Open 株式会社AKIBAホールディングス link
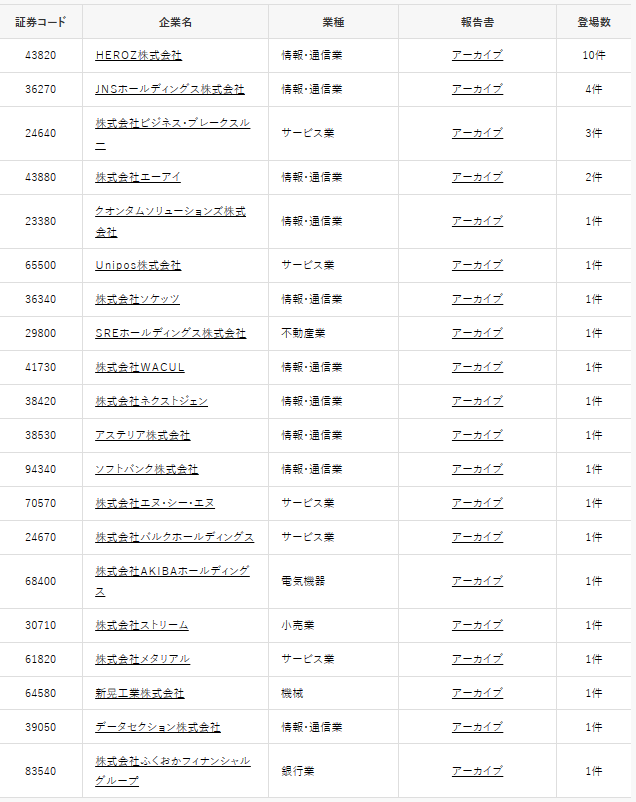The height and width of the screenshot is (802, 636). click(x=172, y=581)
